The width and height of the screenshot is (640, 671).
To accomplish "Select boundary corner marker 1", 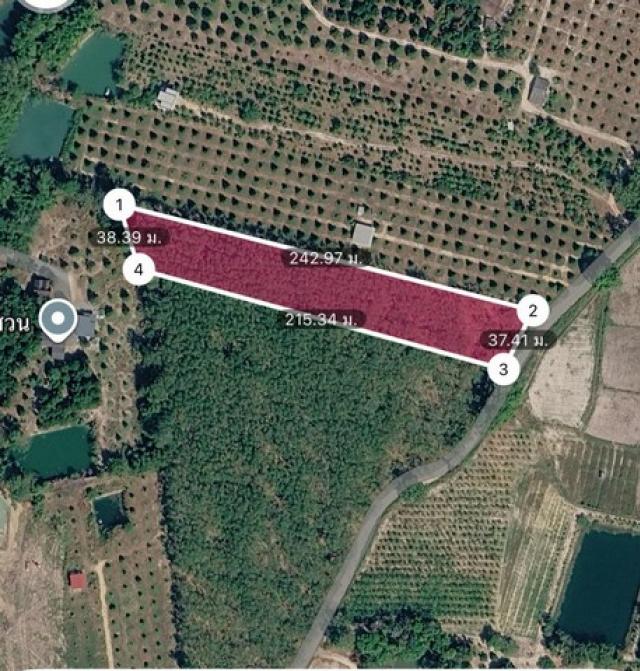I will coord(120,207).
